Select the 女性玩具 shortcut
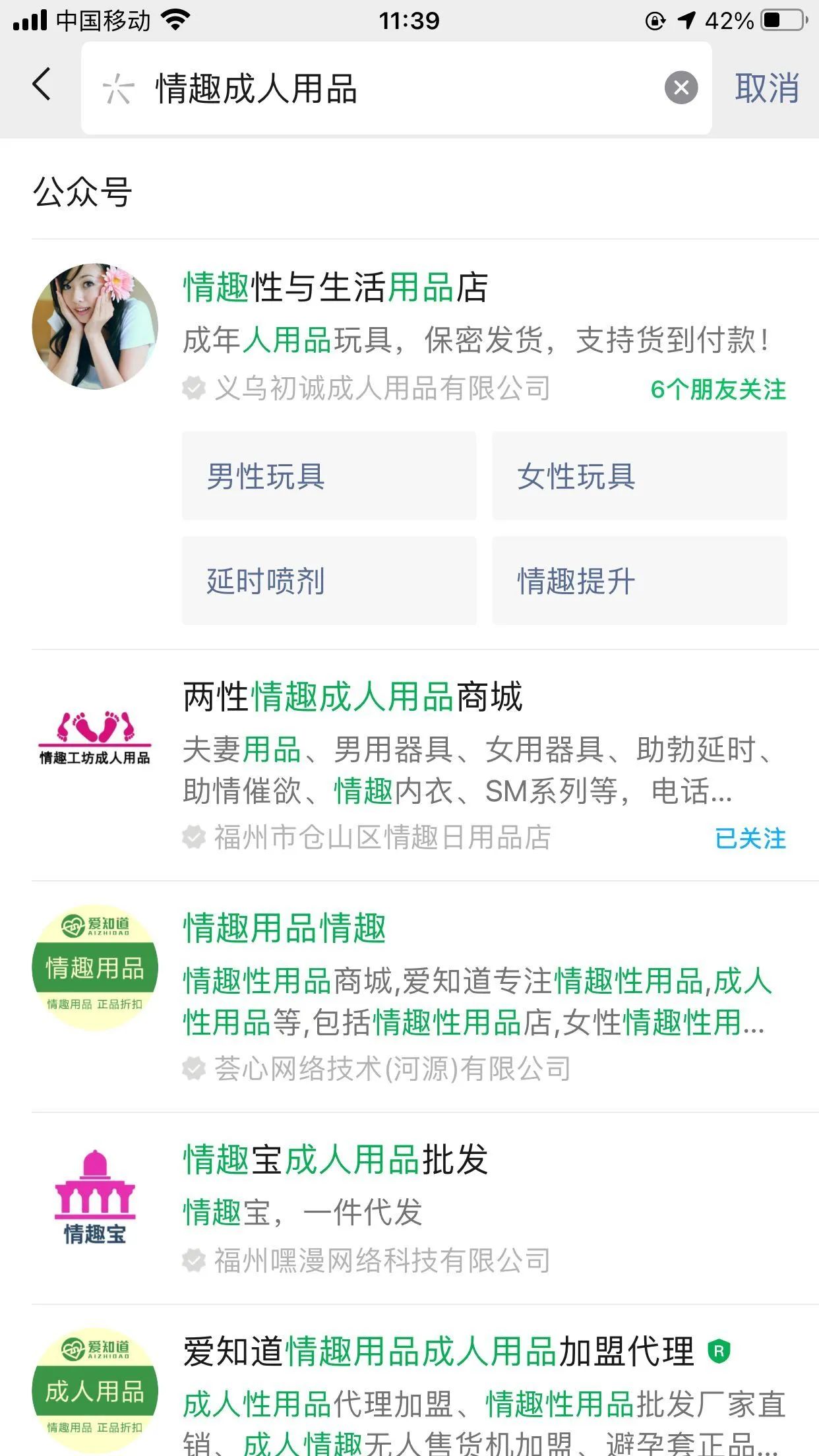The image size is (819, 1456). (x=640, y=476)
